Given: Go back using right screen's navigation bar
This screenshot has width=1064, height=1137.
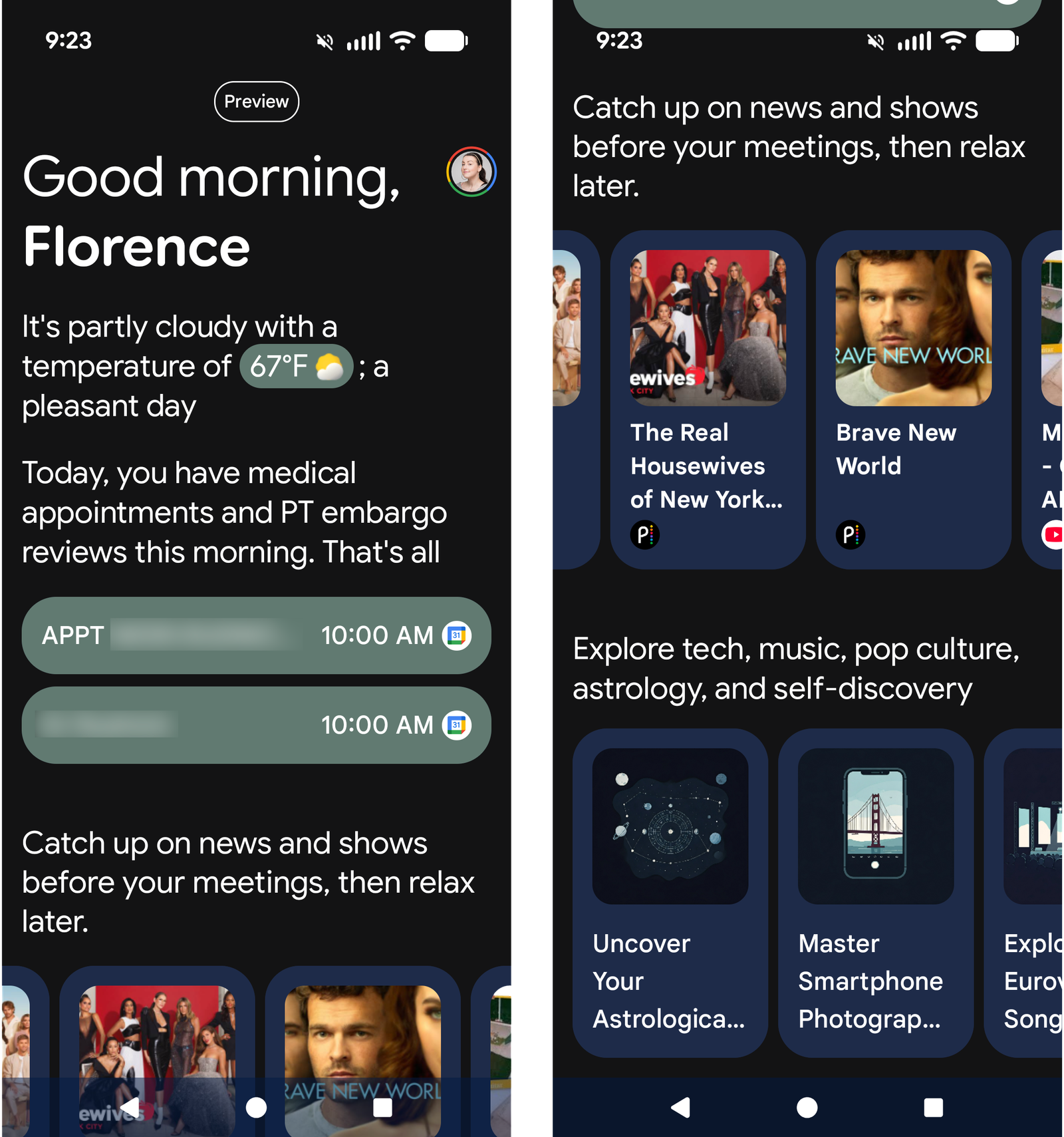Looking at the screenshot, I should (680, 1107).
